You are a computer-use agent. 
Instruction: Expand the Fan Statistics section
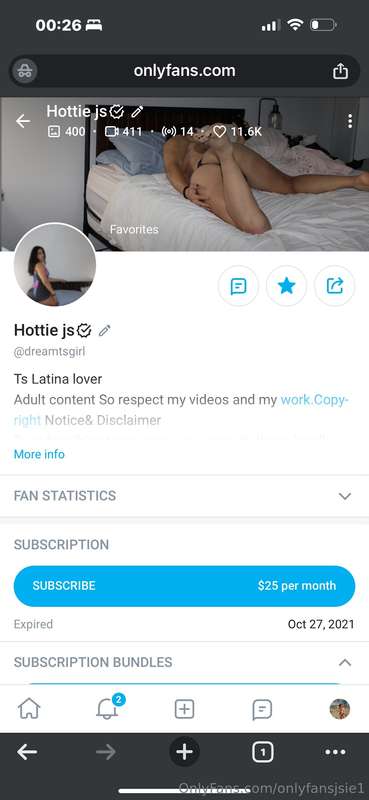point(184,496)
